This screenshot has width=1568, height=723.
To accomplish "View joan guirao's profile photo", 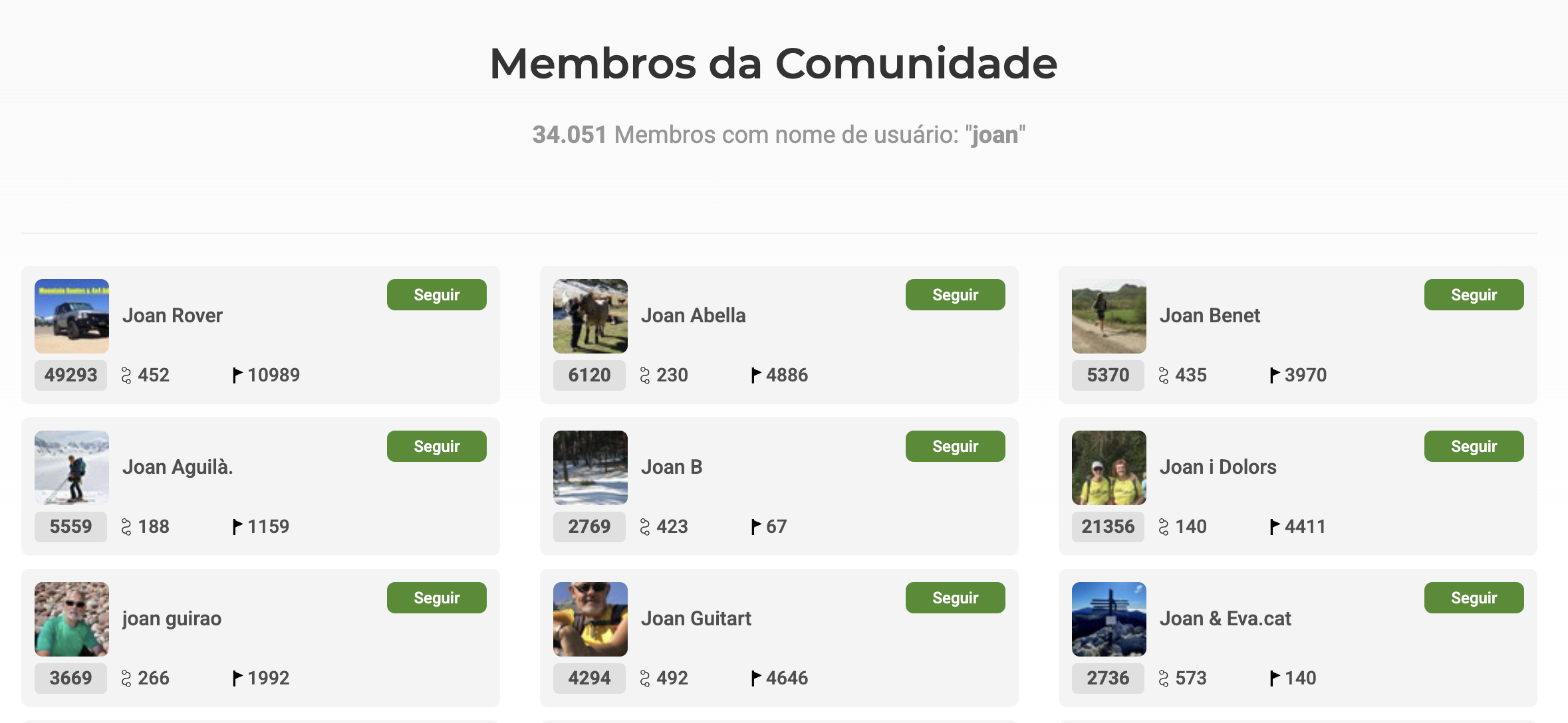I will tap(72, 619).
